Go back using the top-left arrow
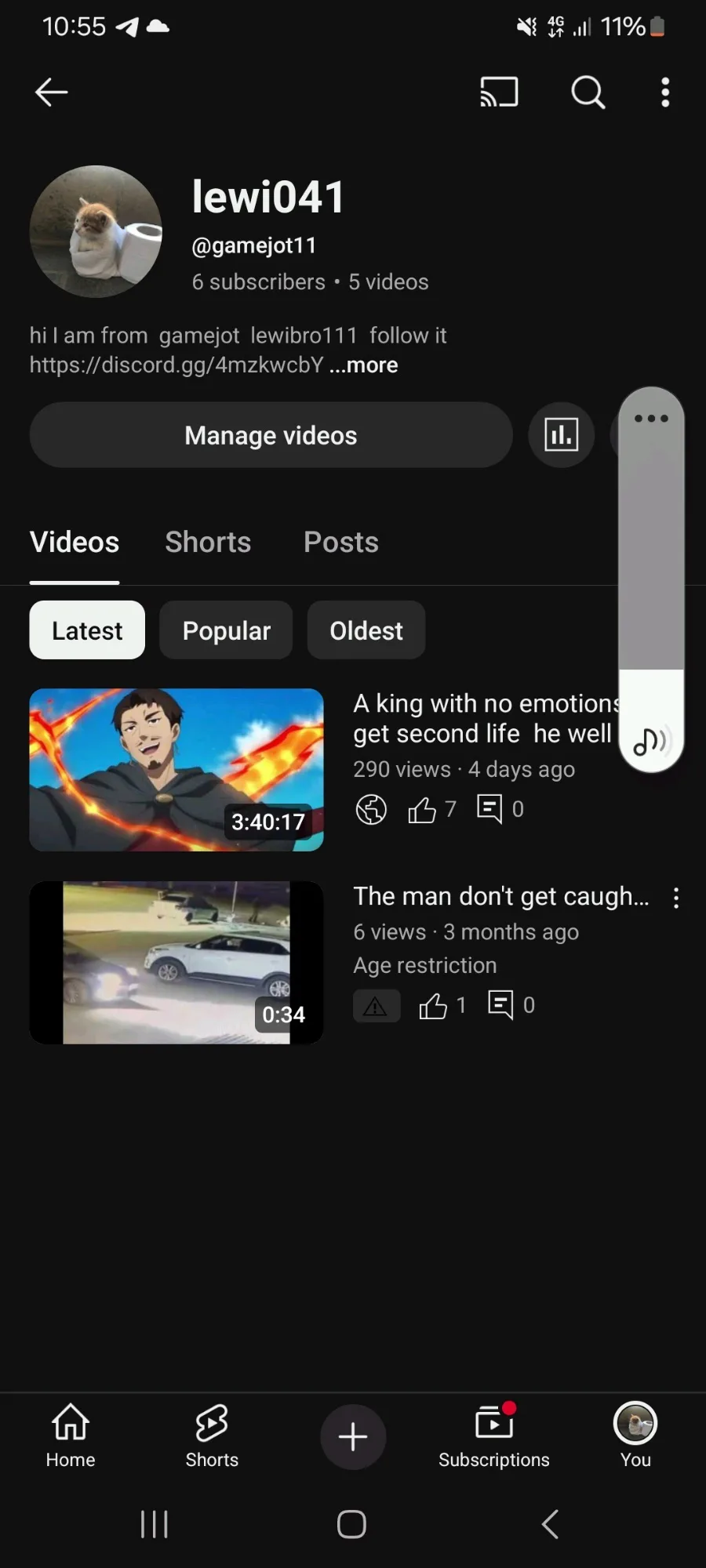The width and height of the screenshot is (706, 1568). click(52, 93)
